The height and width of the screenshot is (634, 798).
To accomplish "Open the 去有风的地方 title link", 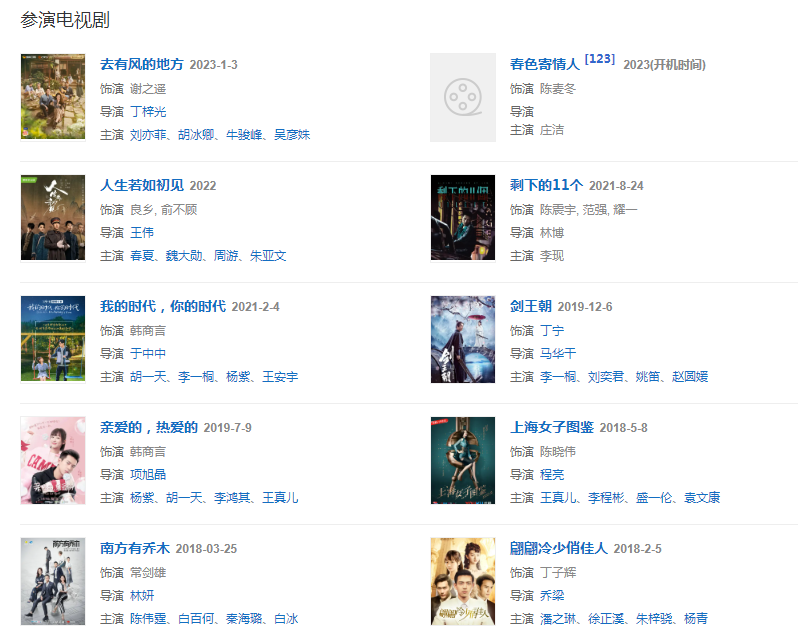I will point(141,64).
